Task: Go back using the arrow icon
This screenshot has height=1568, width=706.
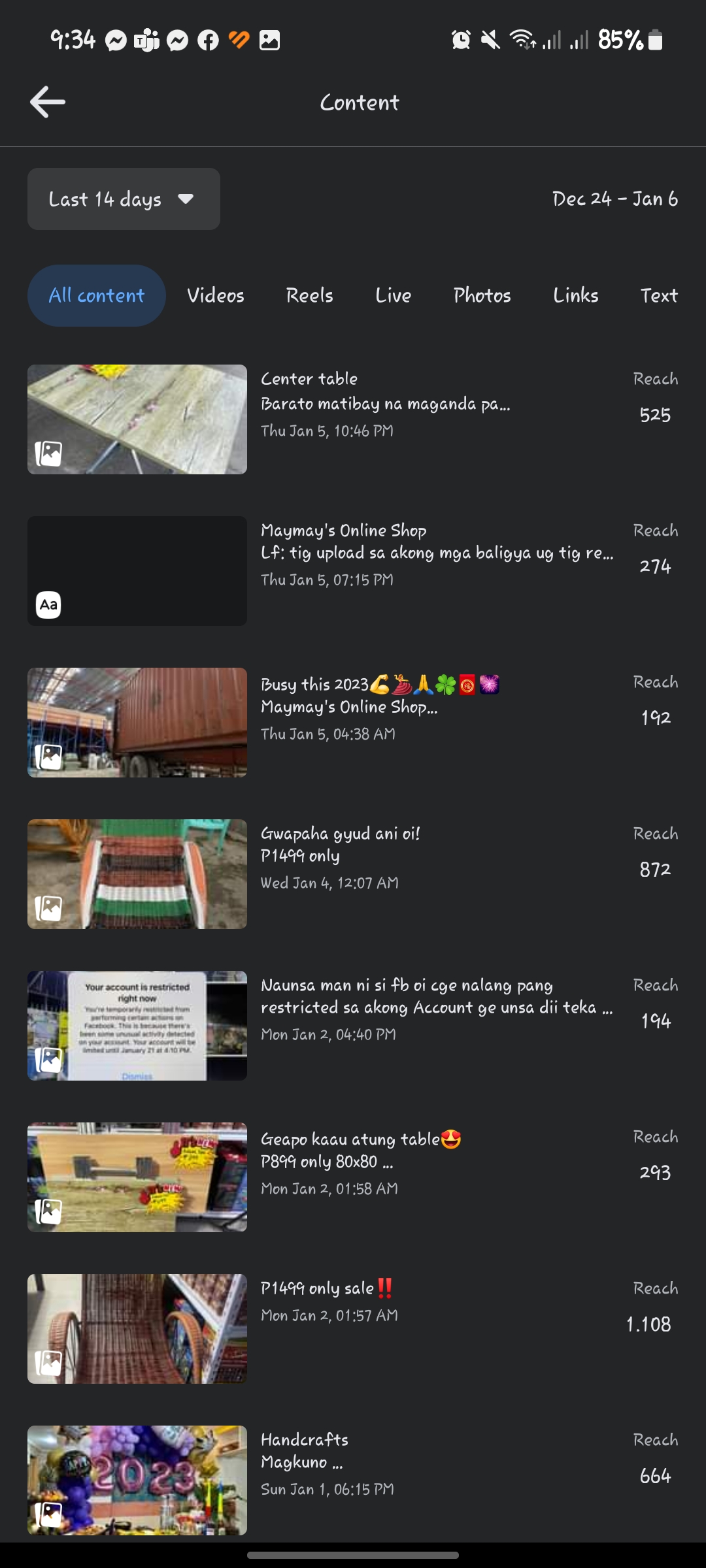Action: pos(48,102)
